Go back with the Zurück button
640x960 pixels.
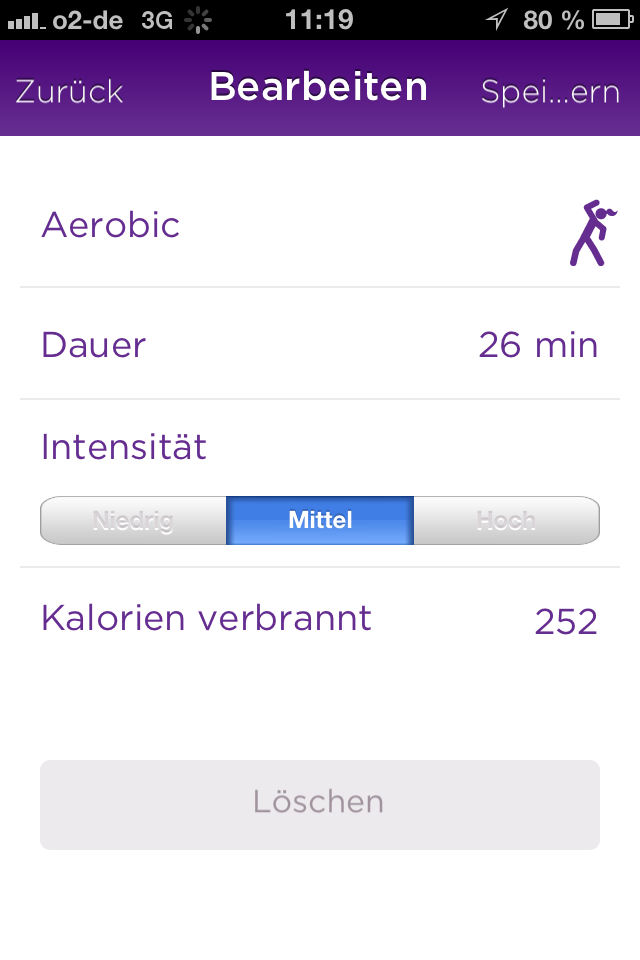(69, 91)
